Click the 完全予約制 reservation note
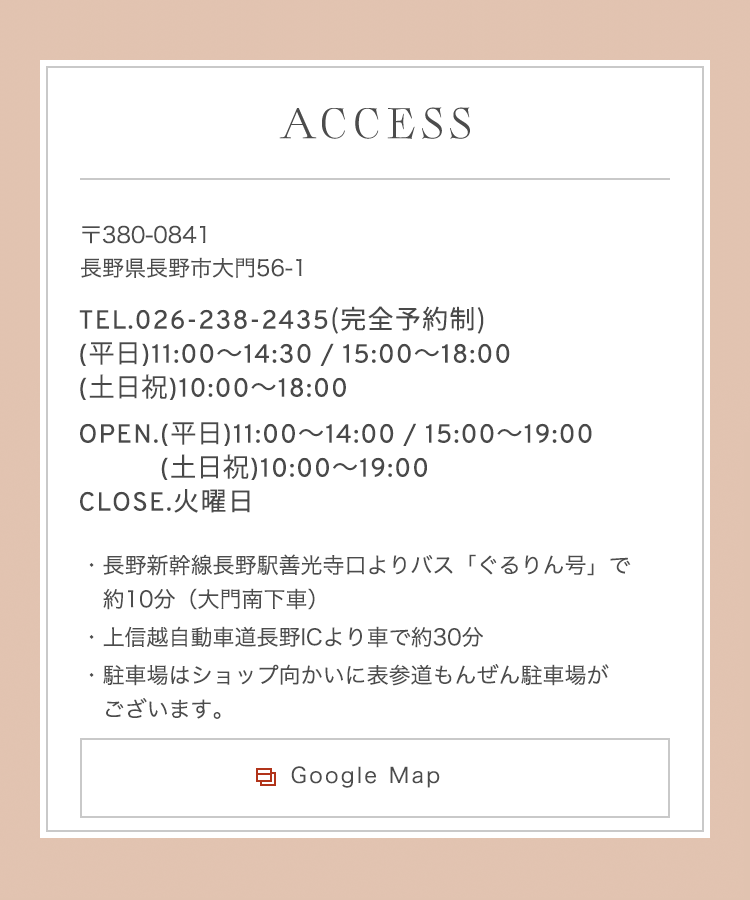 (402, 319)
